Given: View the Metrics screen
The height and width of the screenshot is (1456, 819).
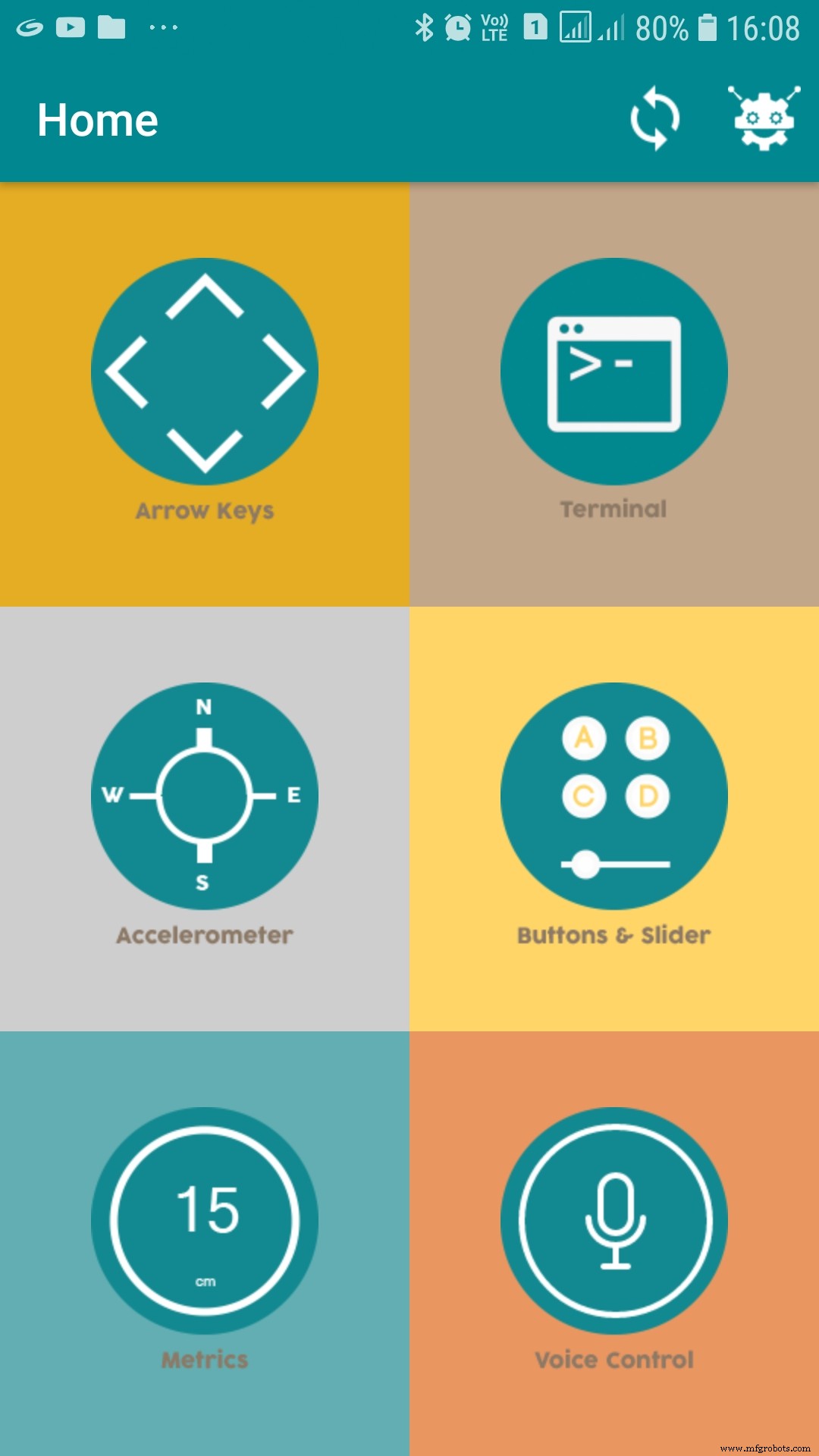Looking at the screenshot, I should click(x=205, y=1221).
